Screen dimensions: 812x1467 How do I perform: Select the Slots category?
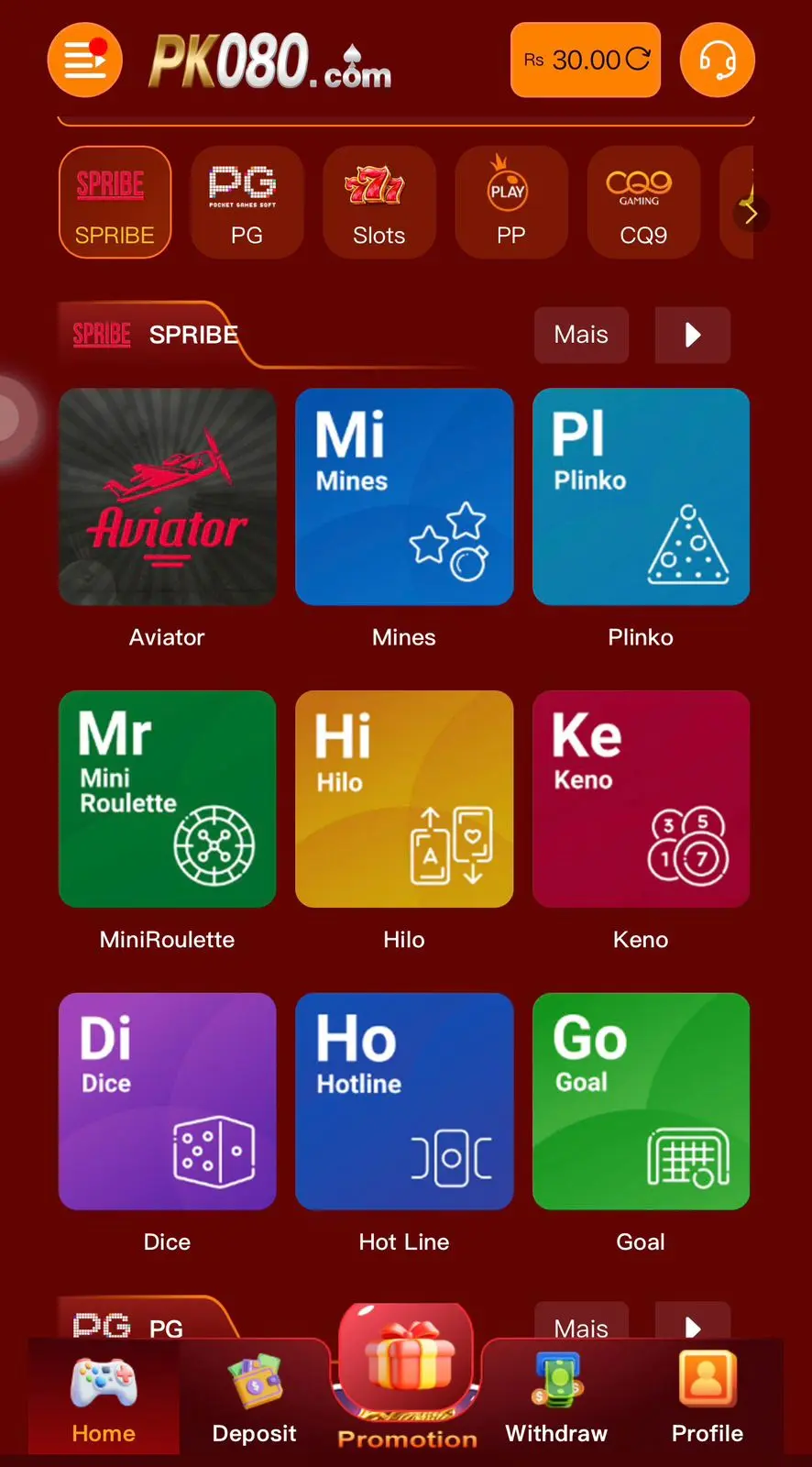coord(379,203)
